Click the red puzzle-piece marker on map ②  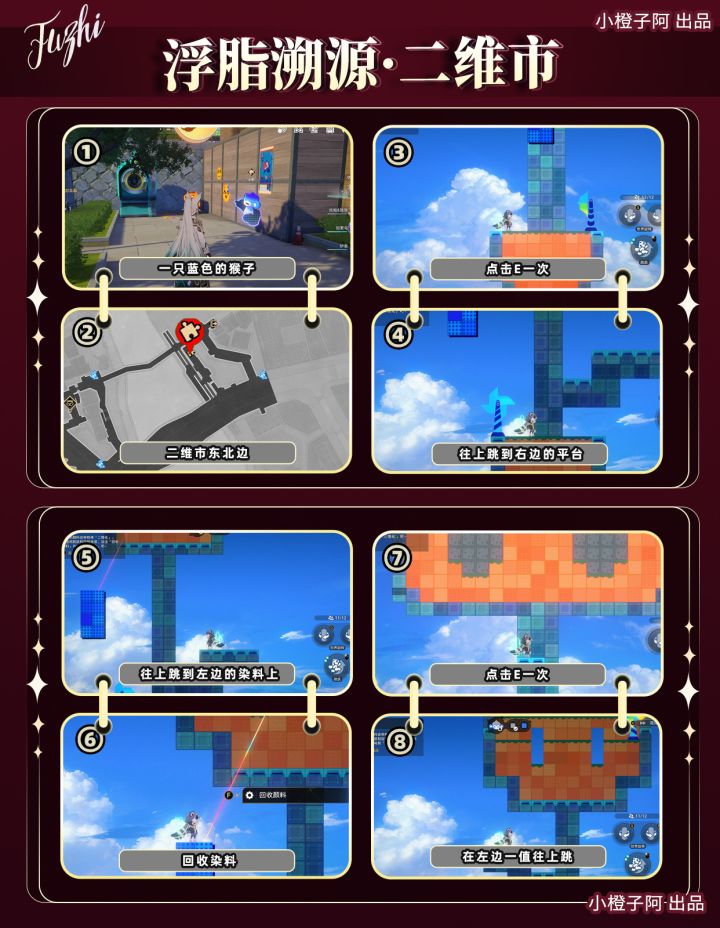pos(189,332)
